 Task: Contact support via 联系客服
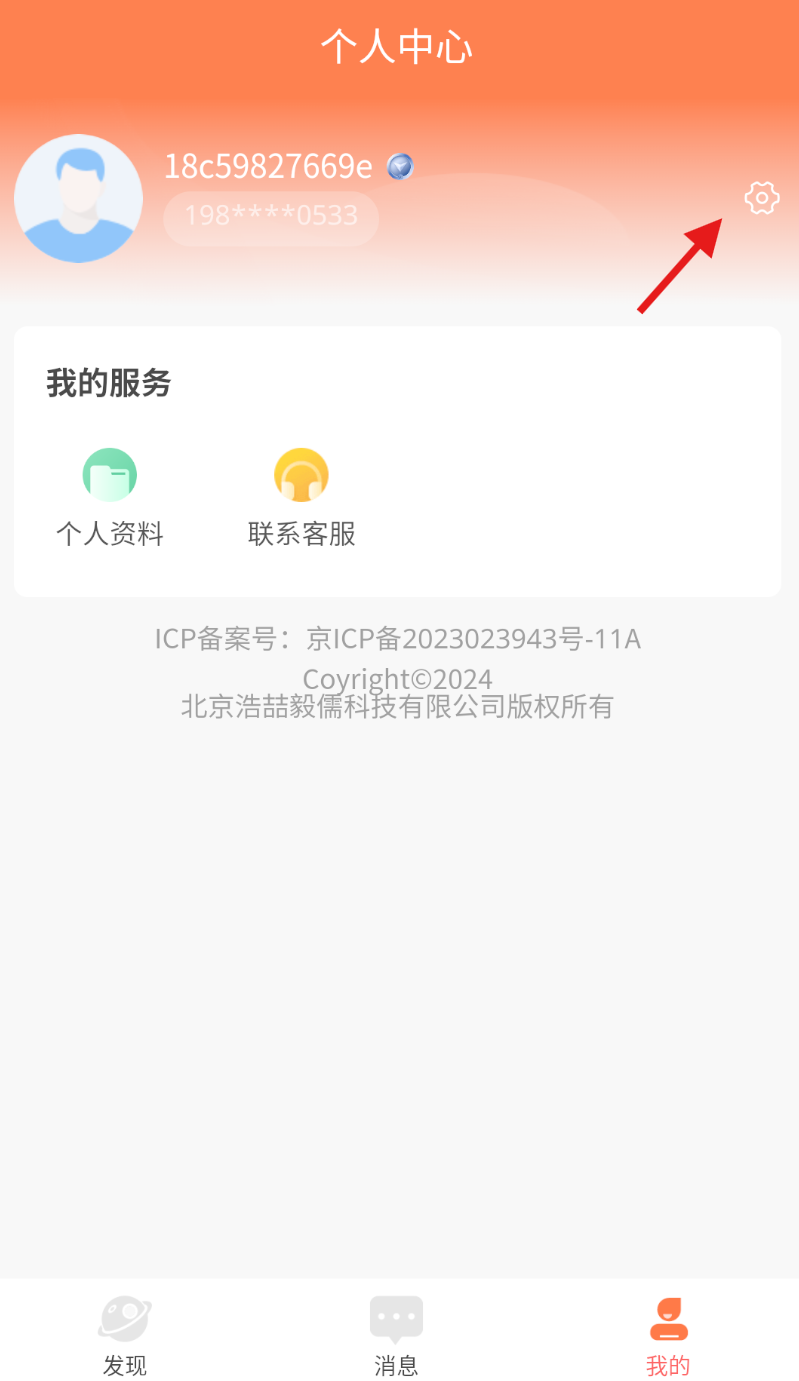point(301,497)
